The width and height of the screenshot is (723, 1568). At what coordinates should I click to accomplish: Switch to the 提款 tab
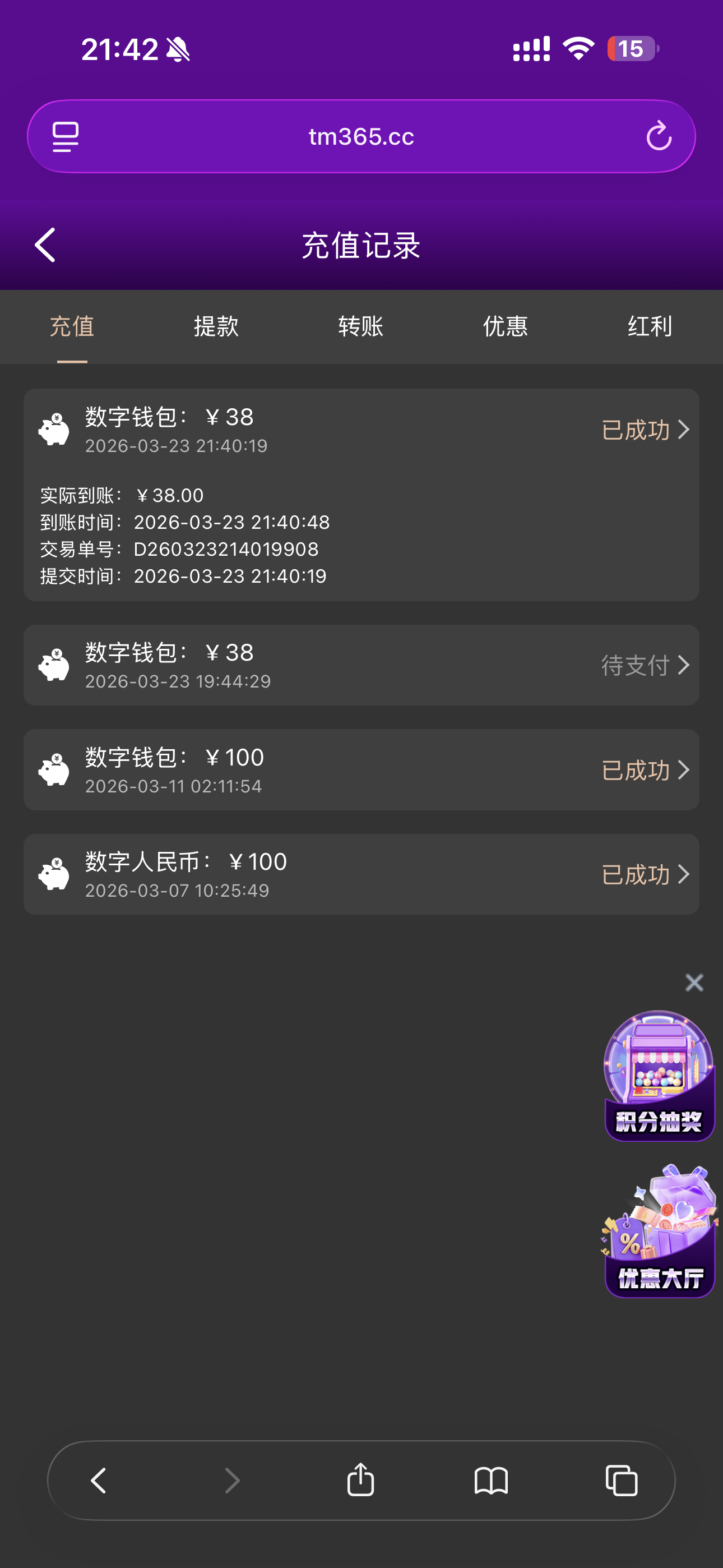point(216,327)
